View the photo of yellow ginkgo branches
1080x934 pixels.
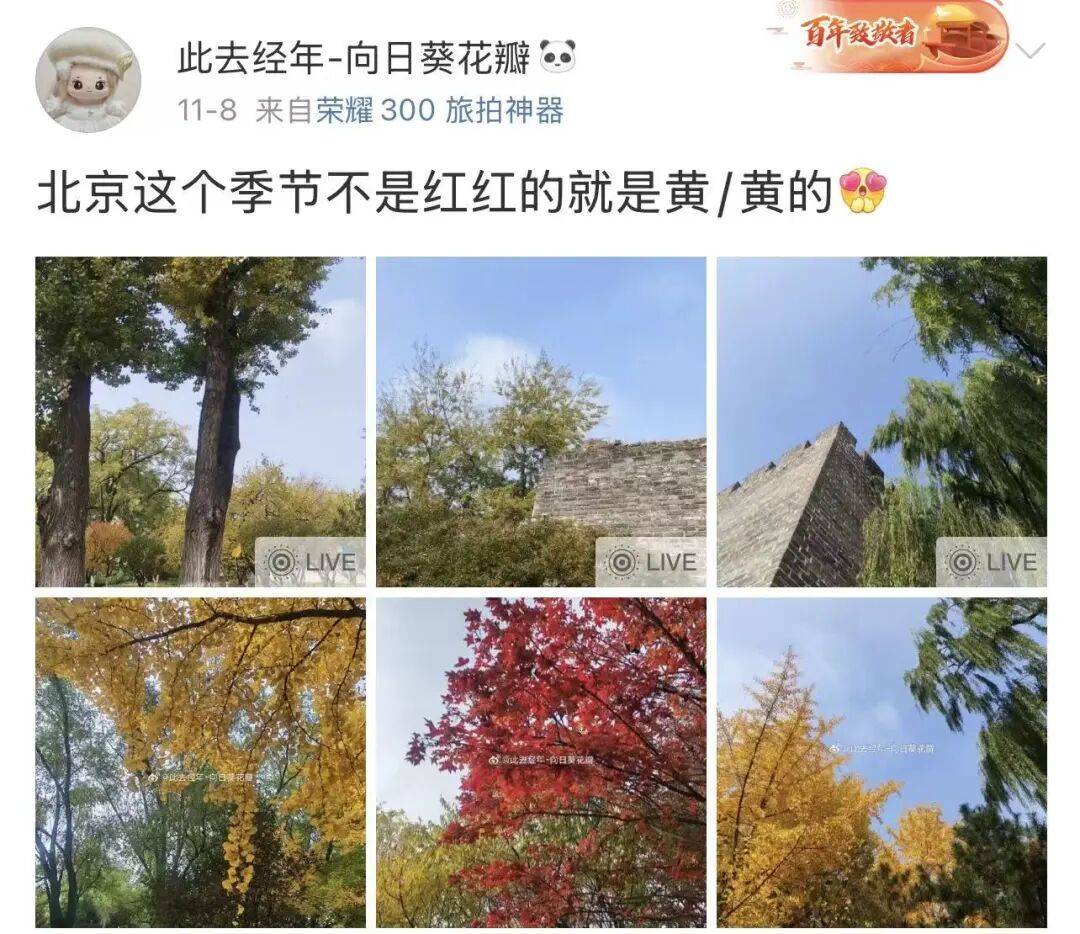click(x=200, y=762)
